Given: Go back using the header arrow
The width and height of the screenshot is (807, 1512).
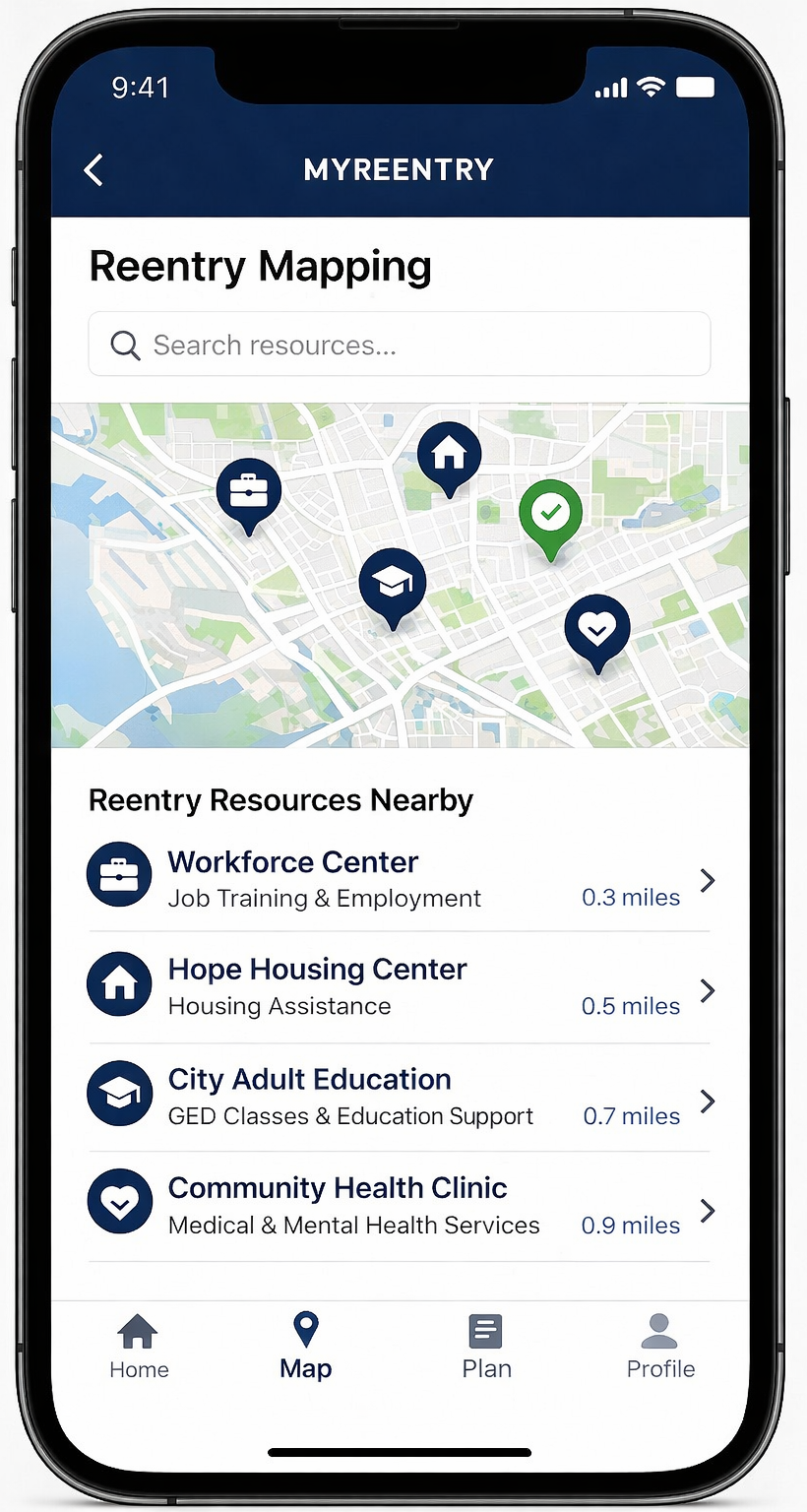Looking at the screenshot, I should tap(93, 170).
